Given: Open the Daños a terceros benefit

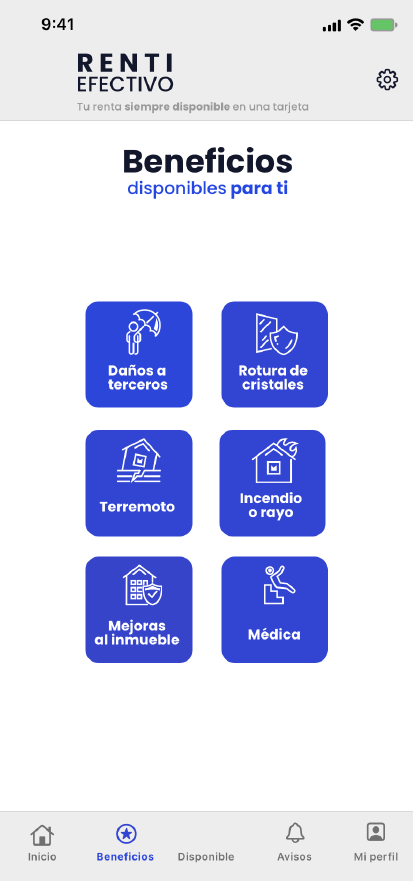Looking at the screenshot, I should pyautogui.click(x=139, y=354).
